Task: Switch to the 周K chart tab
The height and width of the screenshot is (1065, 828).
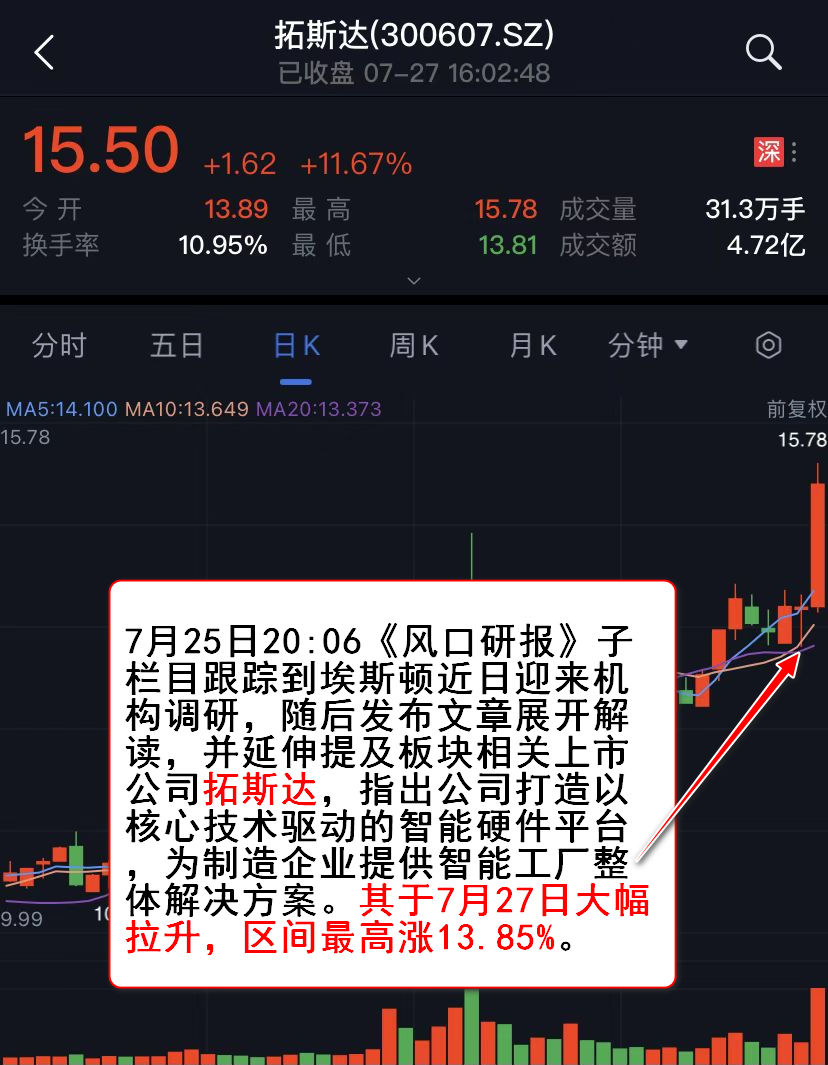Action: coord(413,346)
